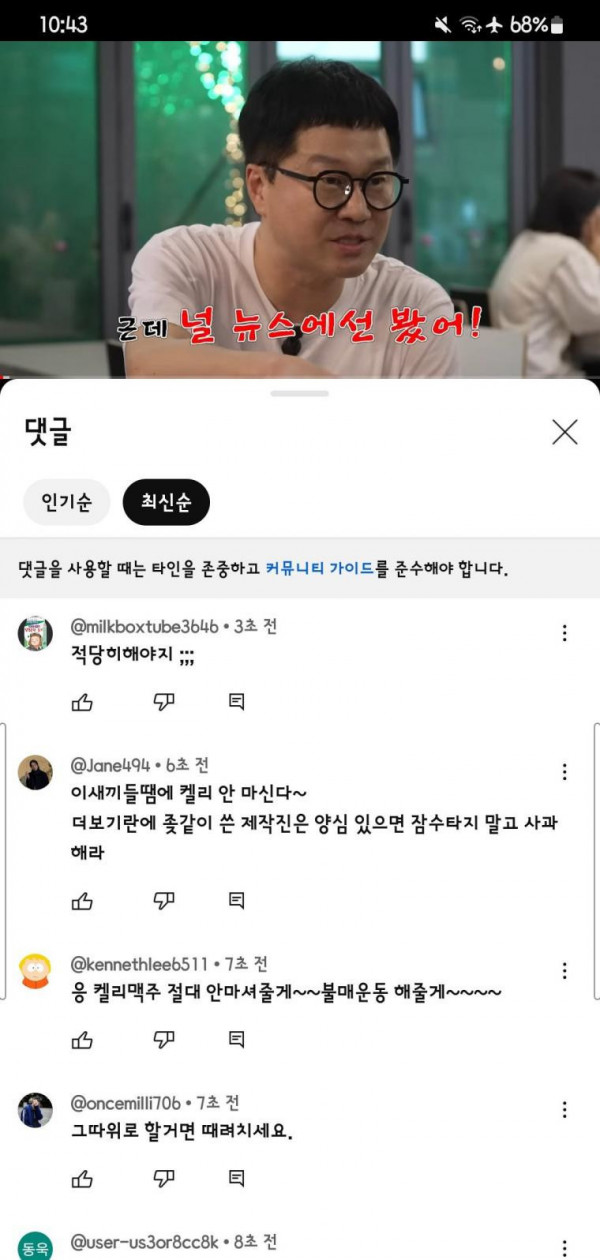Open options menu for @milkboxtube3646's comment
The height and width of the screenshot is (1260, 600).
click(565, 633)
